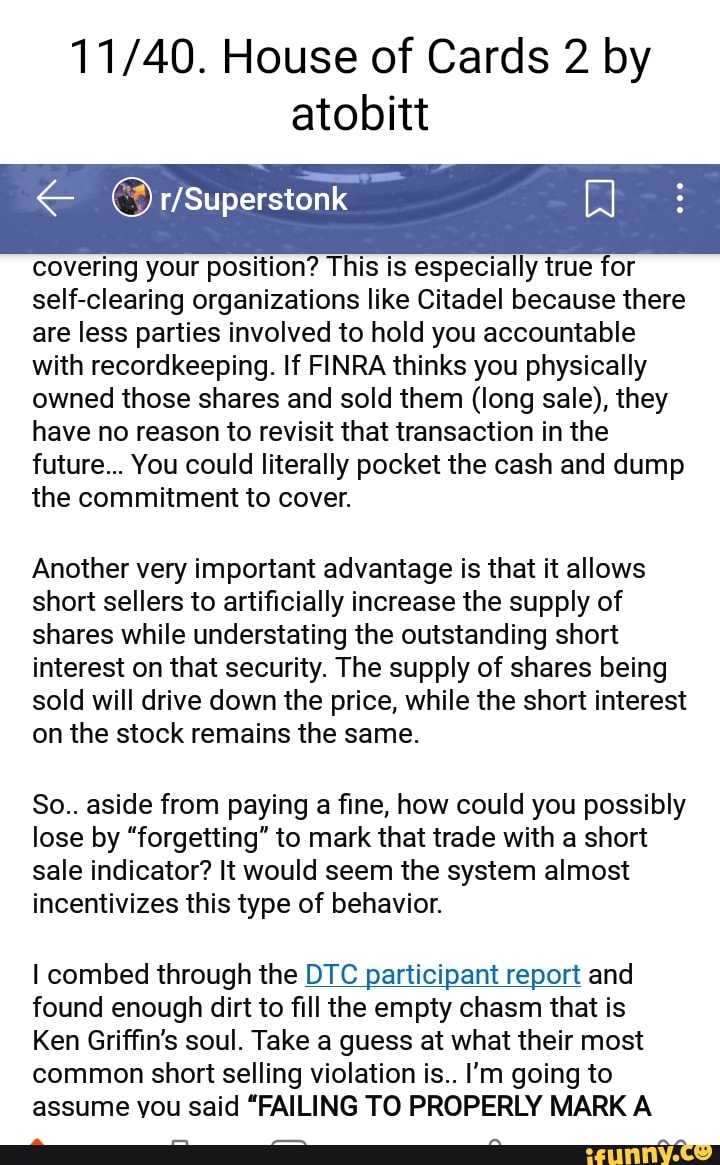This screenshot has height=1165, width=720.
Task: Bookmark this post
Action: click(598, 201)
